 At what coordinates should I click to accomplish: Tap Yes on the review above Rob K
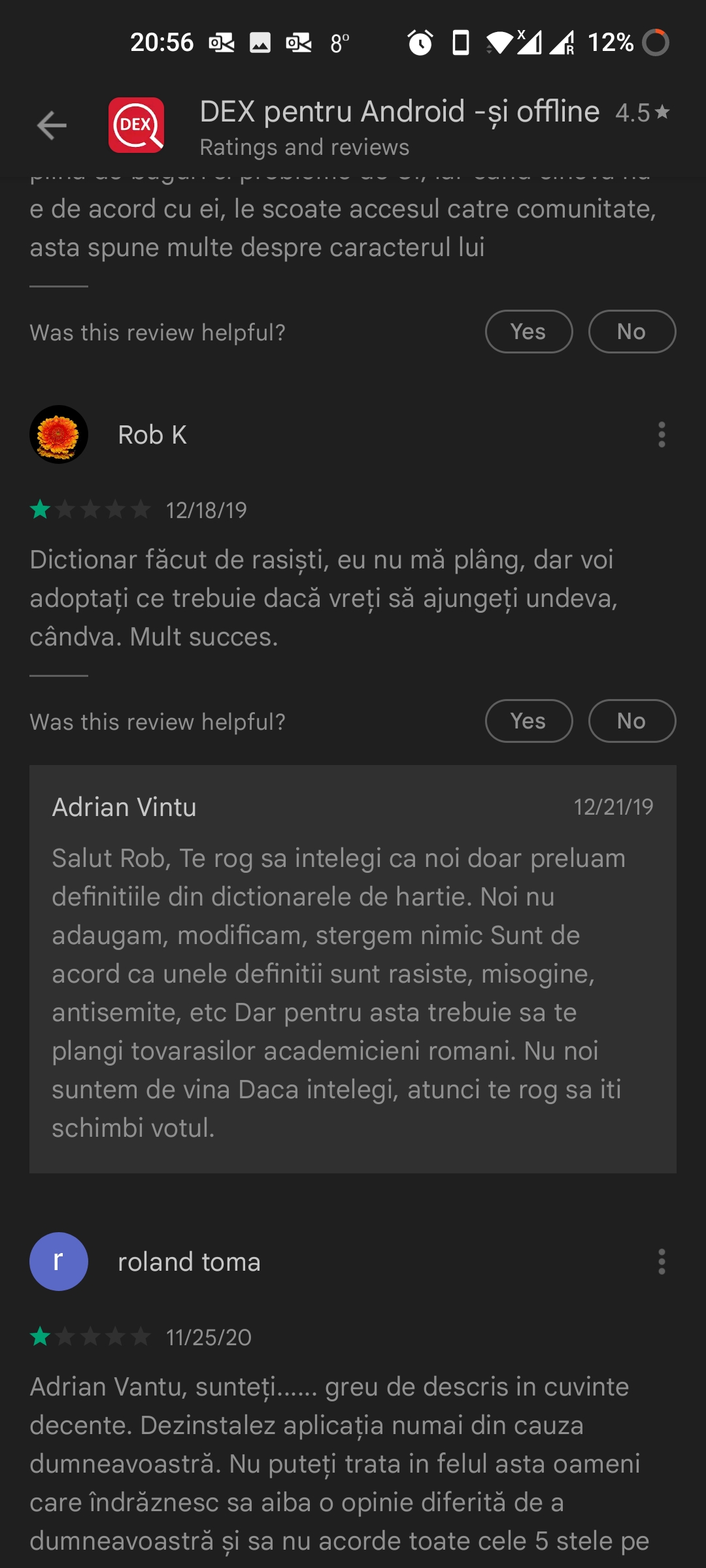coord(528,332)
